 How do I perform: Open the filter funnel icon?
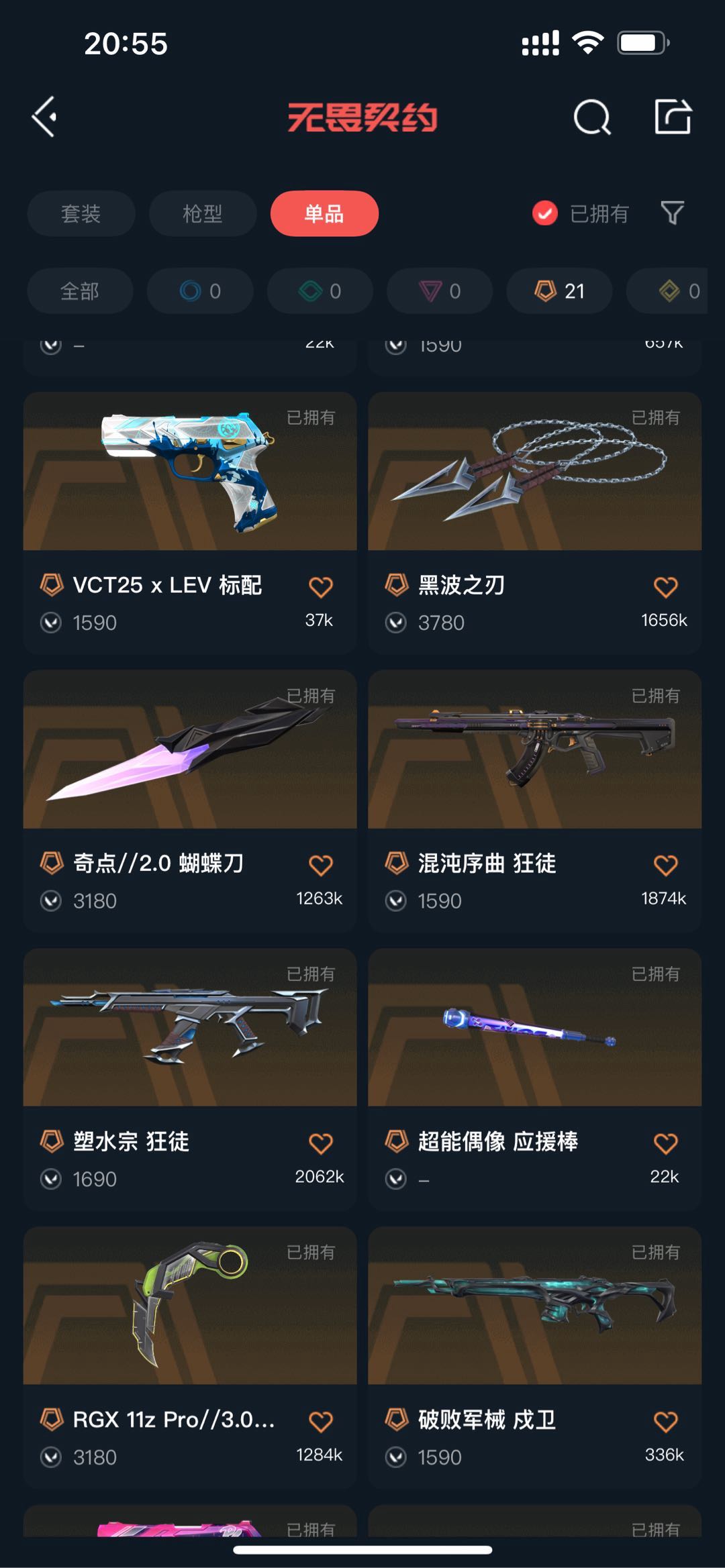(x=672, y=213)
